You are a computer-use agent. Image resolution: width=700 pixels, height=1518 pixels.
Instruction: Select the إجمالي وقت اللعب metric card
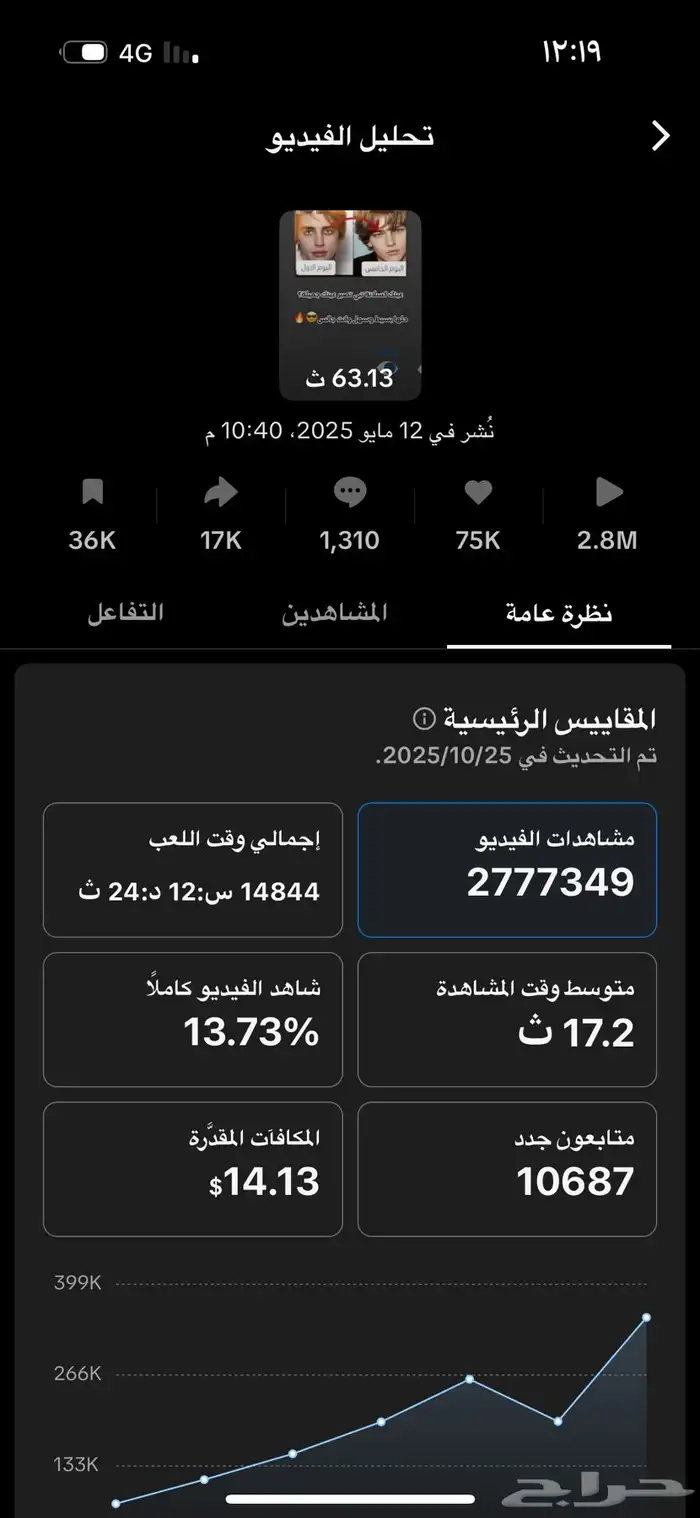(193, 869)
